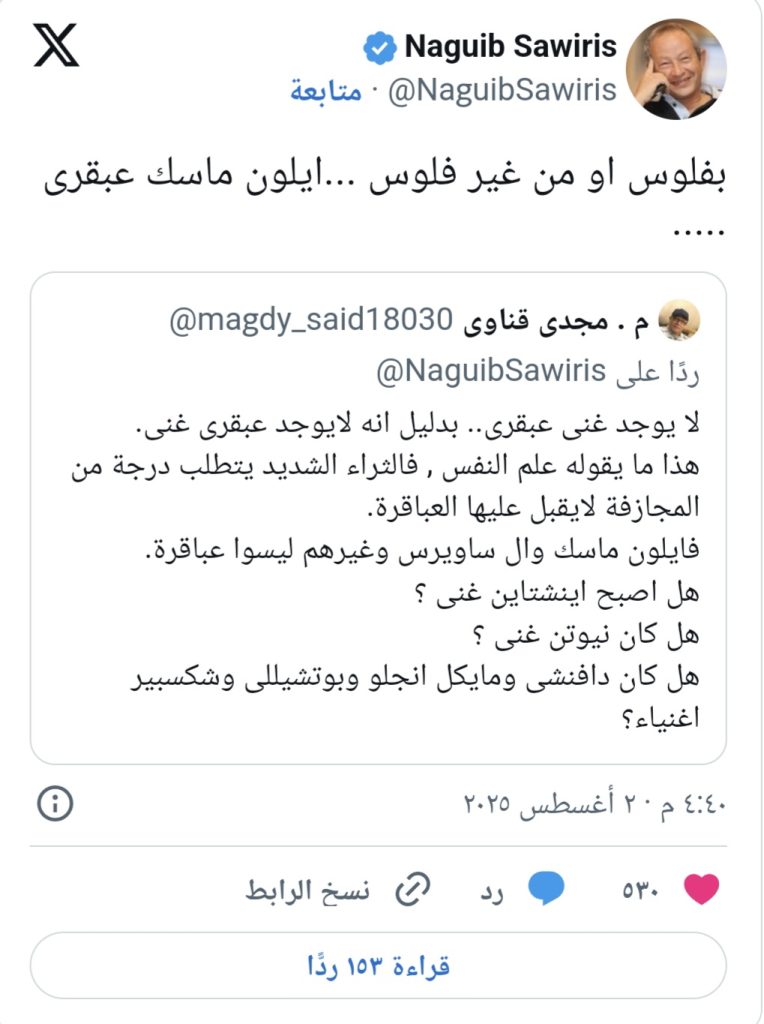Like this post with the heart
This screenshot has height=1024, width=764.
701,889
